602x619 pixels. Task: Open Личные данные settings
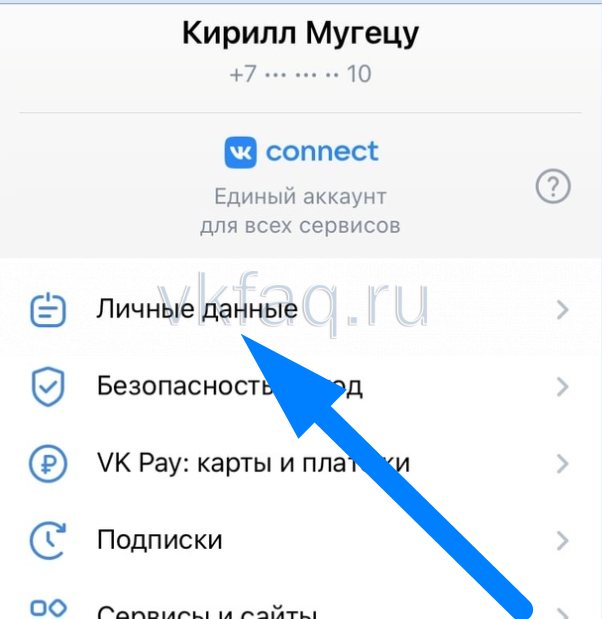tap(196, 310)
